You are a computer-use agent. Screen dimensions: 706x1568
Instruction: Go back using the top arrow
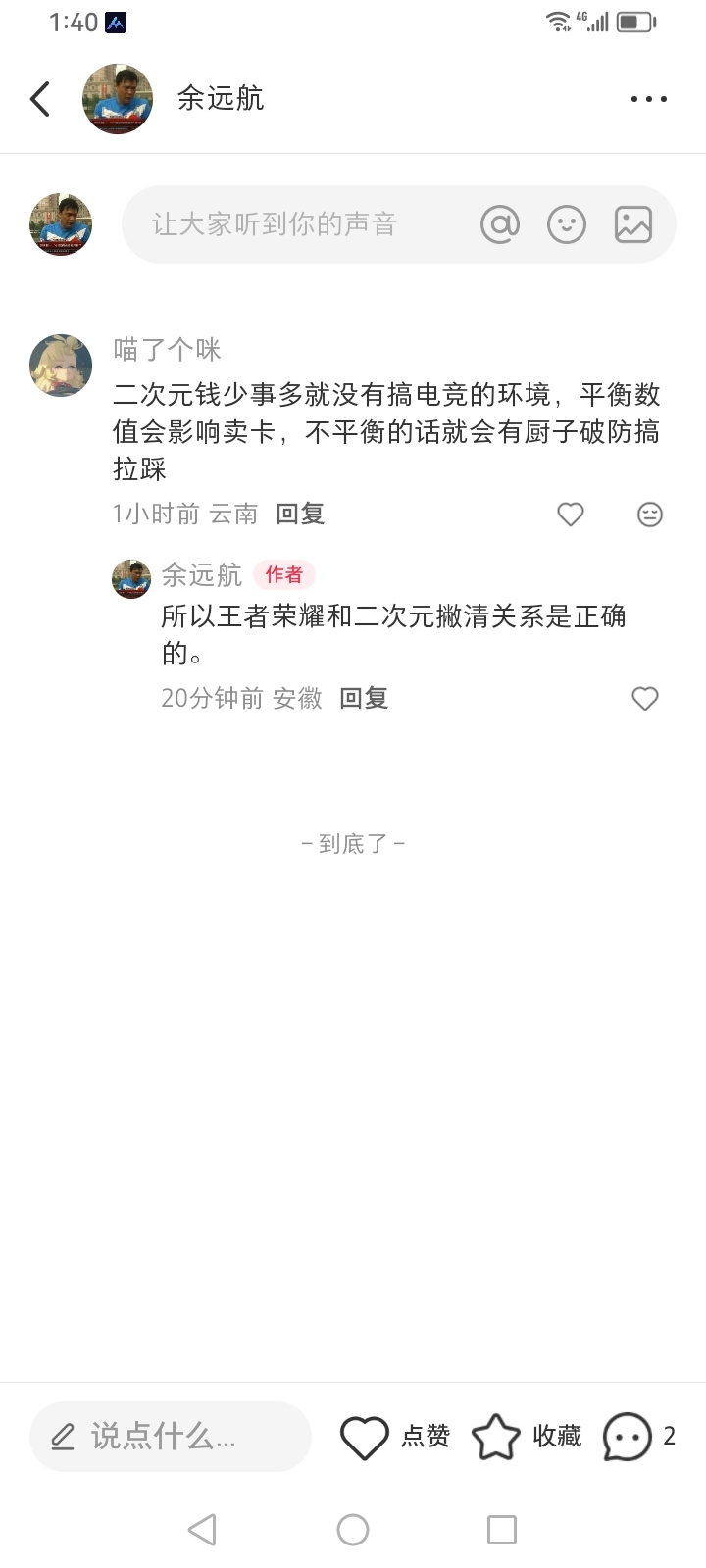pos(40,99)
